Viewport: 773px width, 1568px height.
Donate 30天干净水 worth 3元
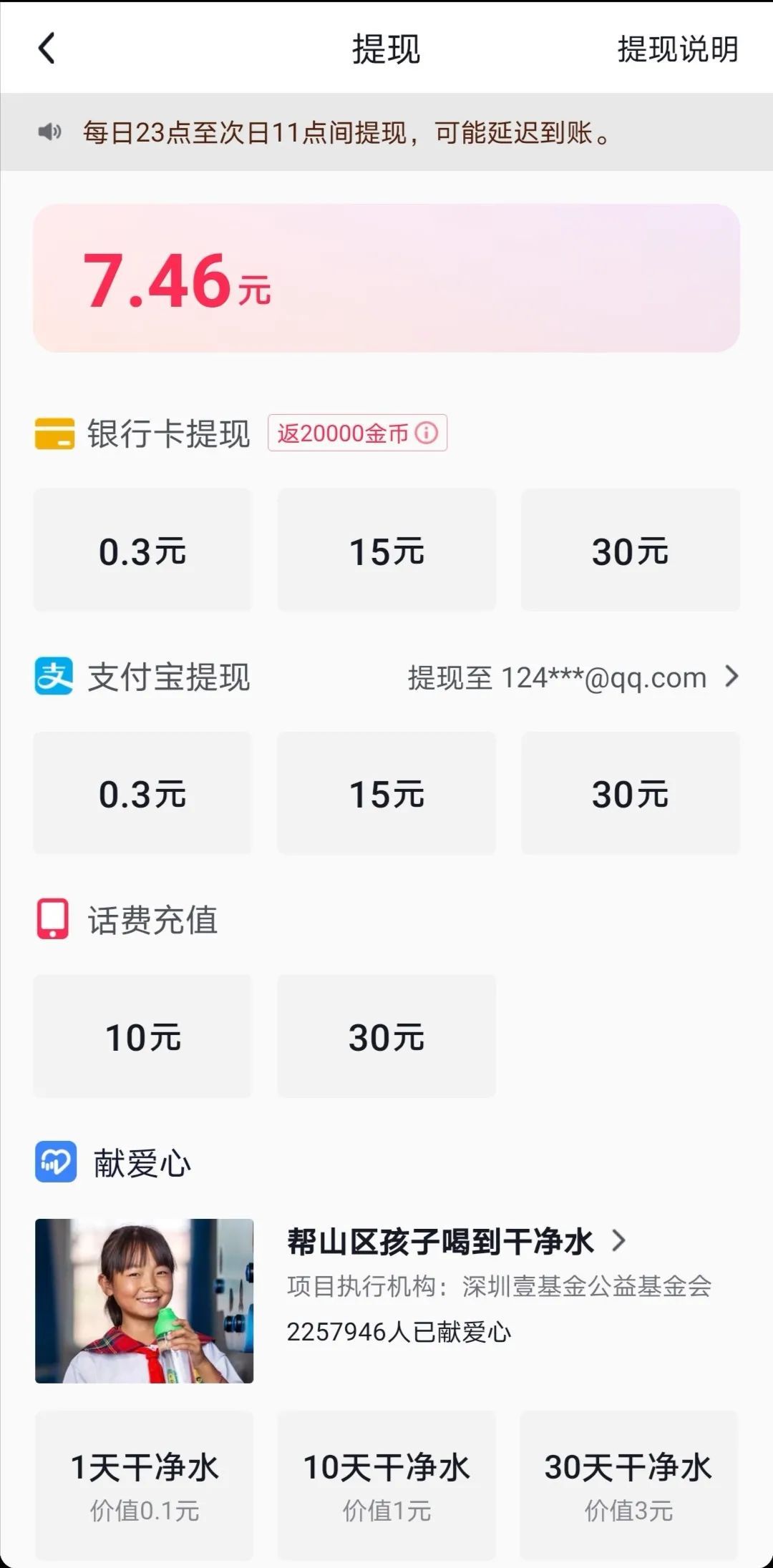point(628,1484)
